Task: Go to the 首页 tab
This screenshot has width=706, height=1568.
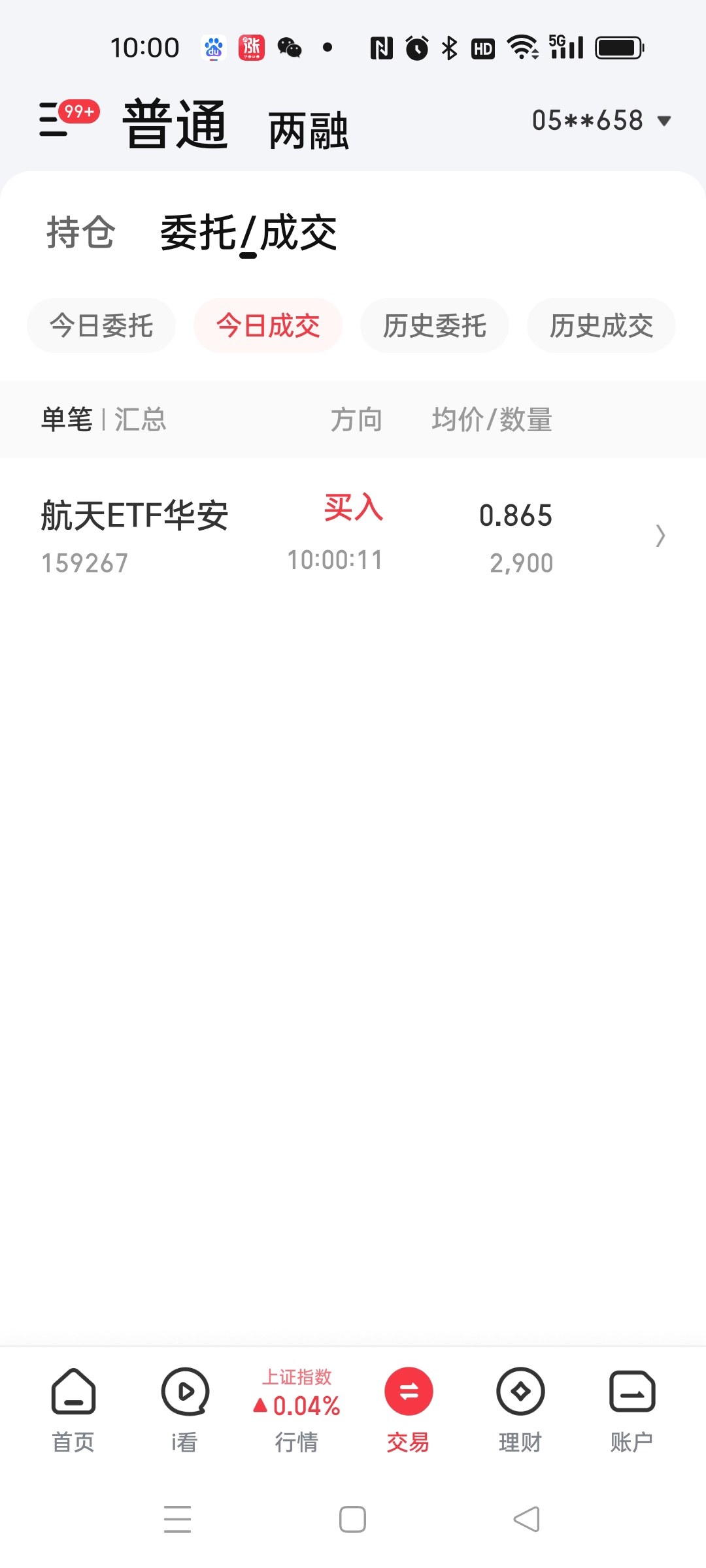Action: pos(73,1410)
